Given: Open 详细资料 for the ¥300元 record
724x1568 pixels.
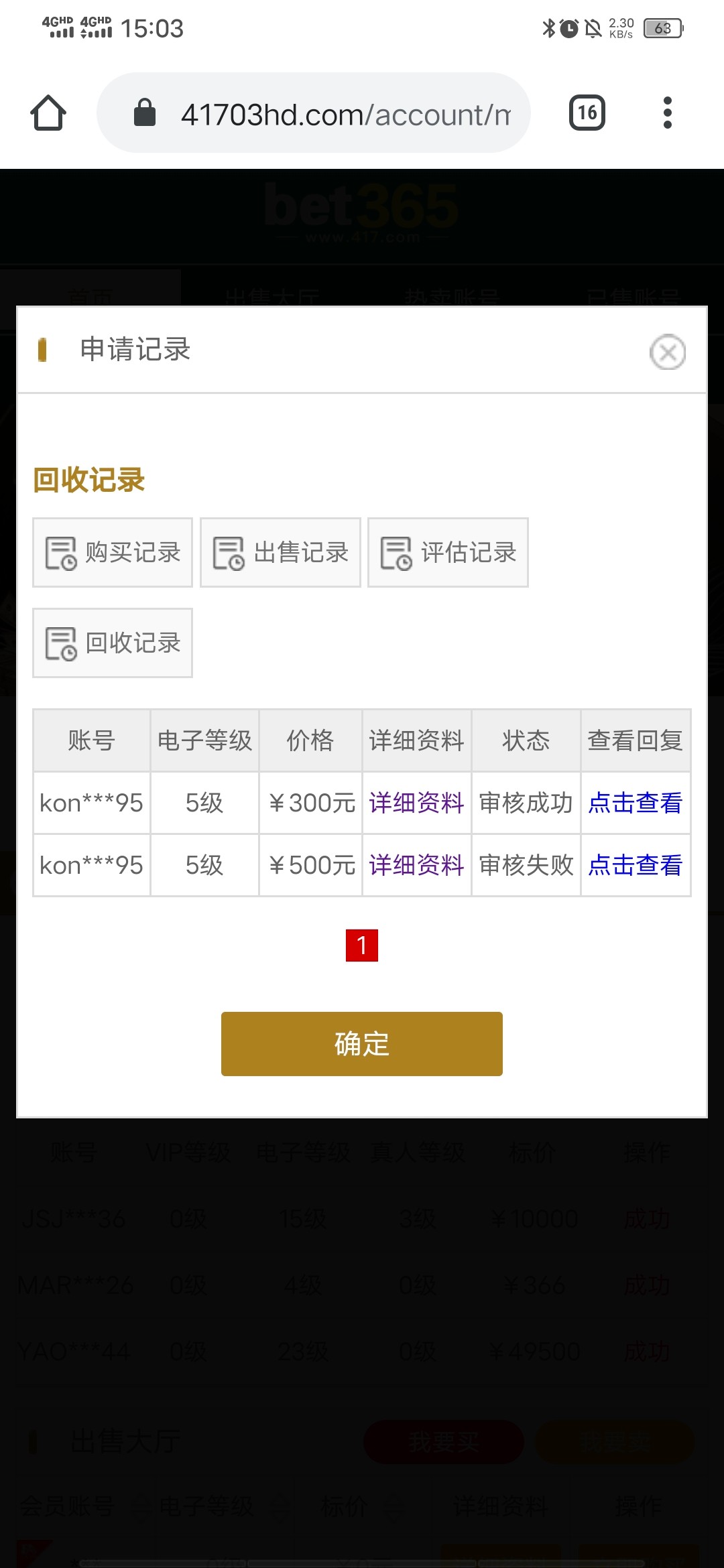Looking at the screenshot, I should click(416, 803).
